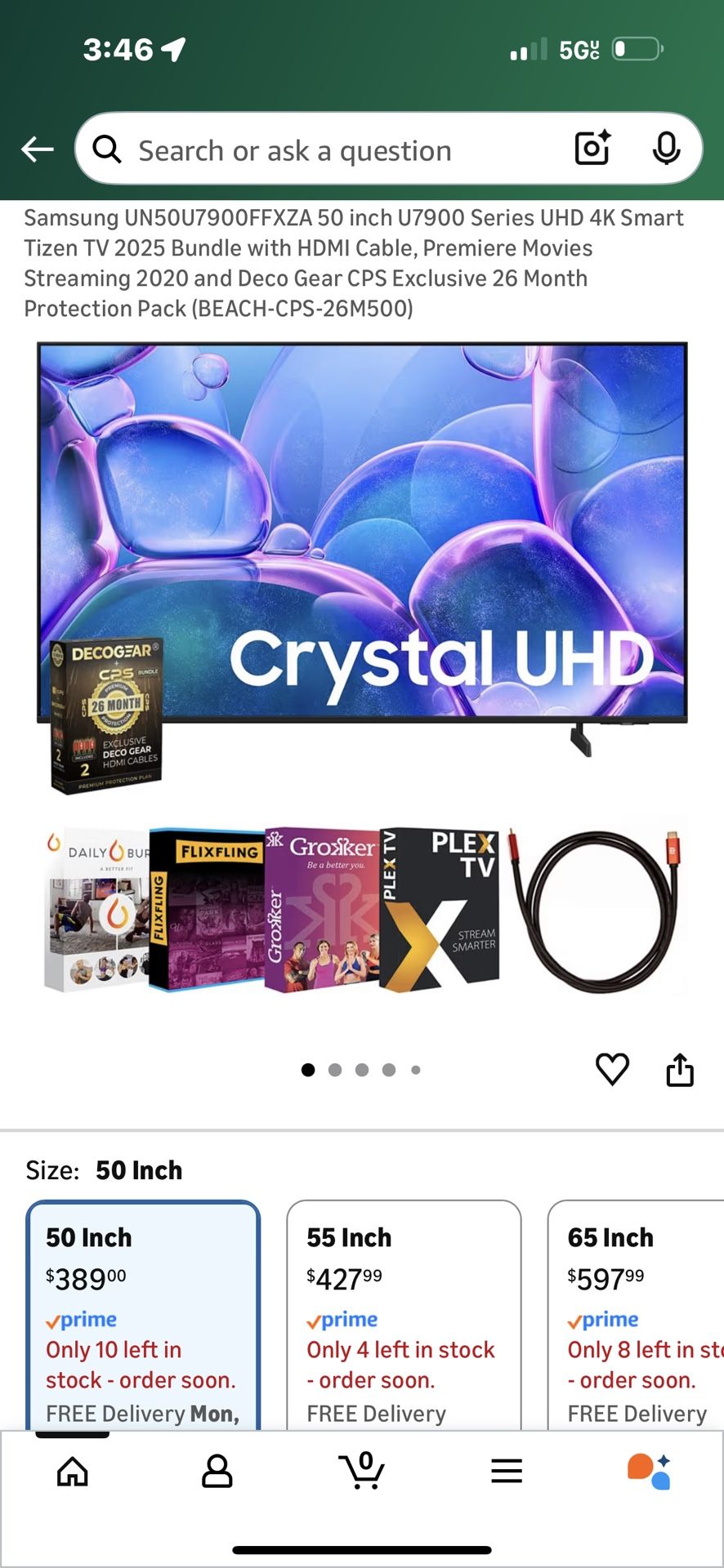Image resolution: width=724 pixels, height=1568 pixels.
Task: Open the hamburger menu tab
Action: [507, 1472]
